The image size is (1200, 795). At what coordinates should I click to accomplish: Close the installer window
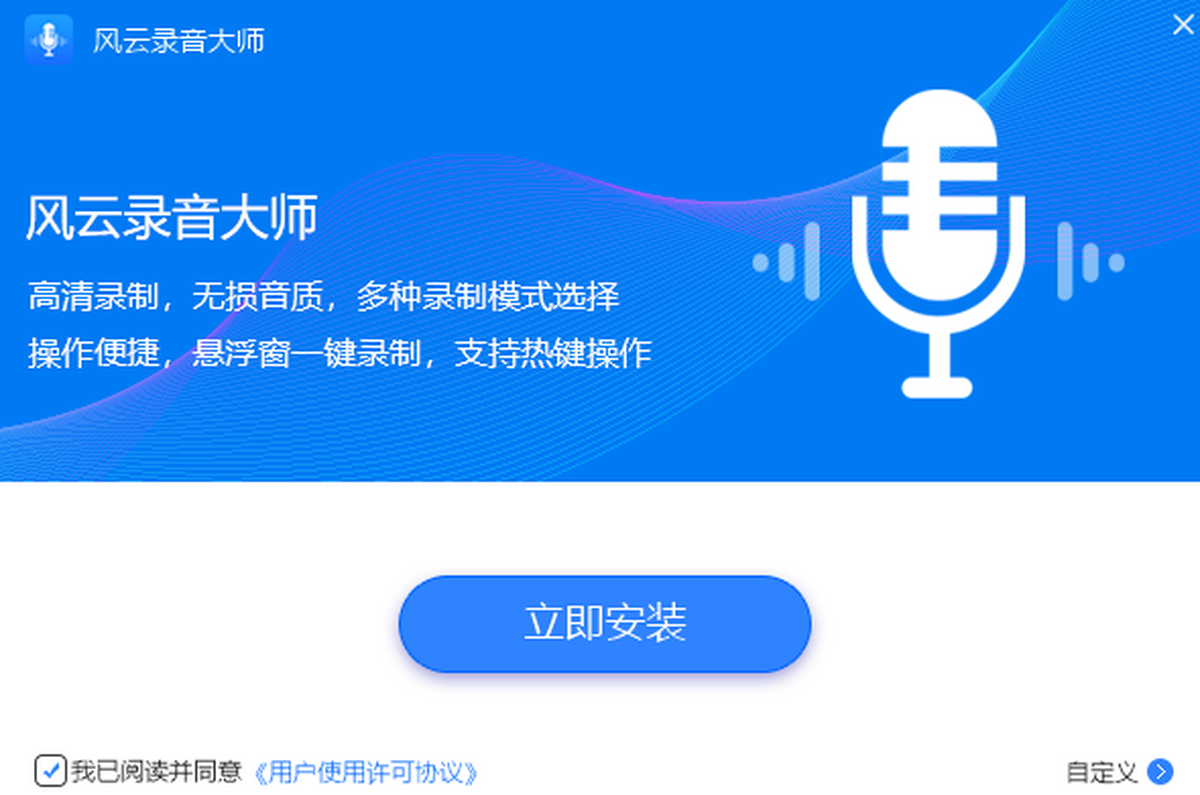(1182, 25)
